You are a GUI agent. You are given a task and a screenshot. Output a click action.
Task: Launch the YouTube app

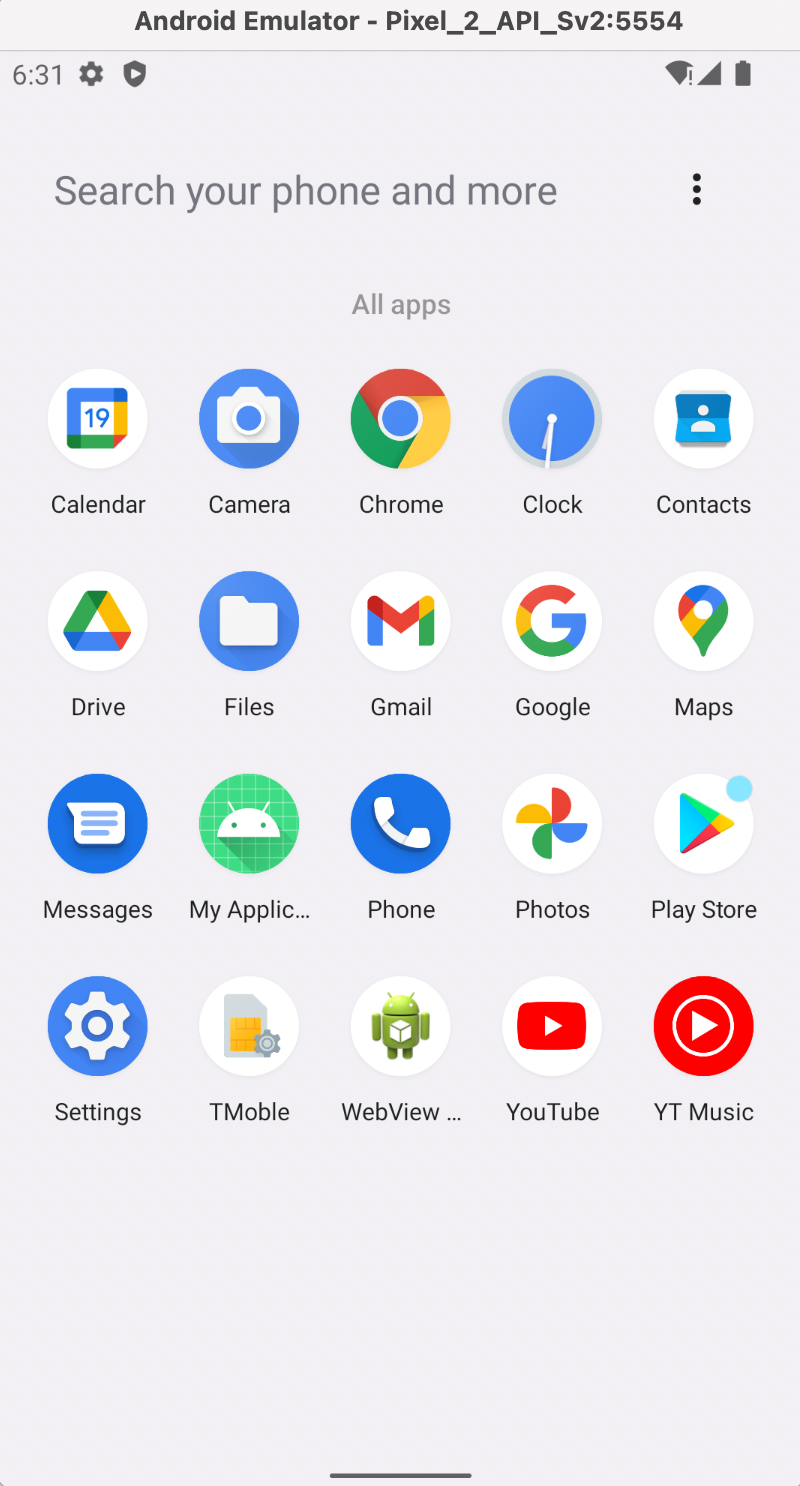click(x=552, y=1026)
